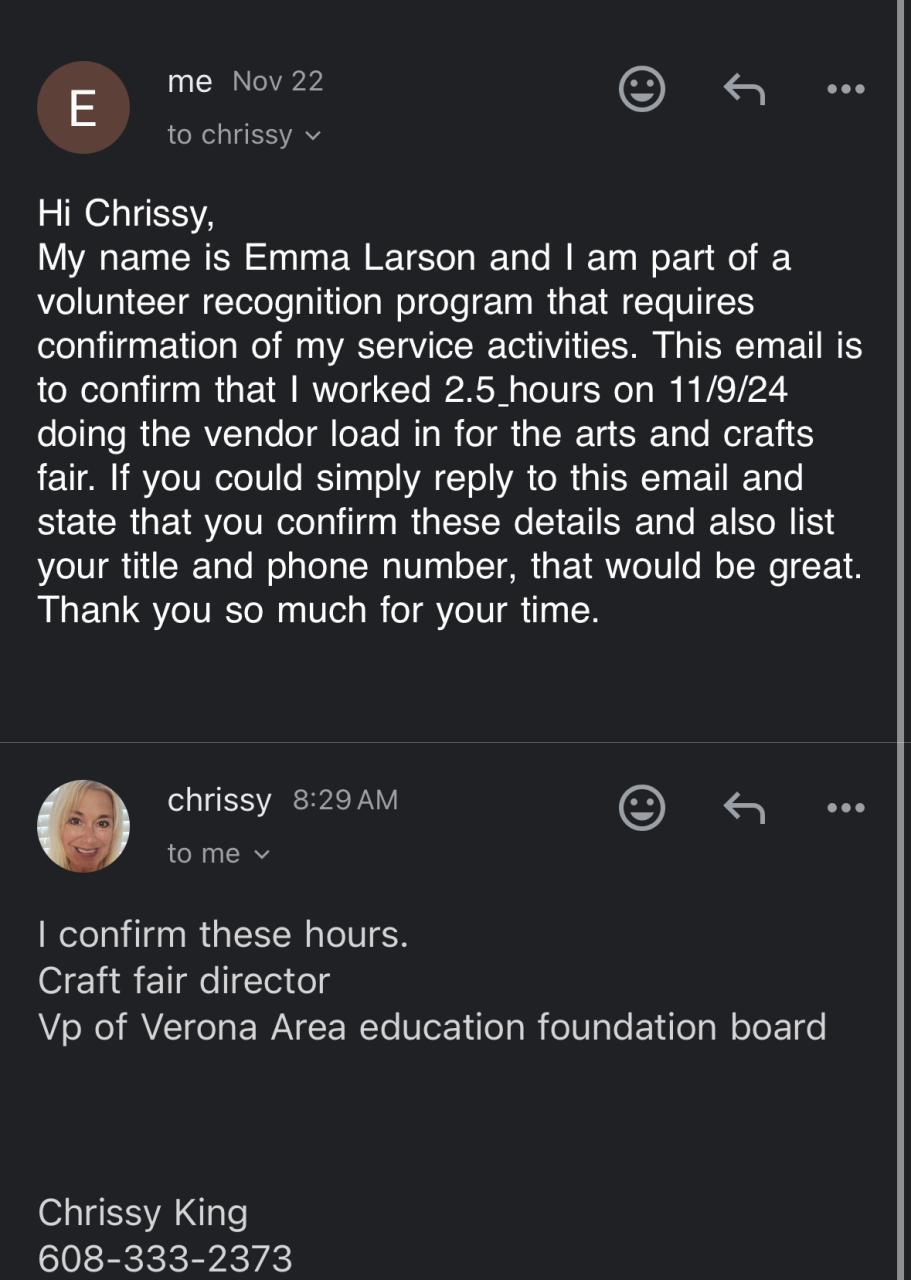This screenshot has height=1280, width=911.
Task: React with emoji to chrissy's 8:29 AM reply
Action: click(642, 807)
